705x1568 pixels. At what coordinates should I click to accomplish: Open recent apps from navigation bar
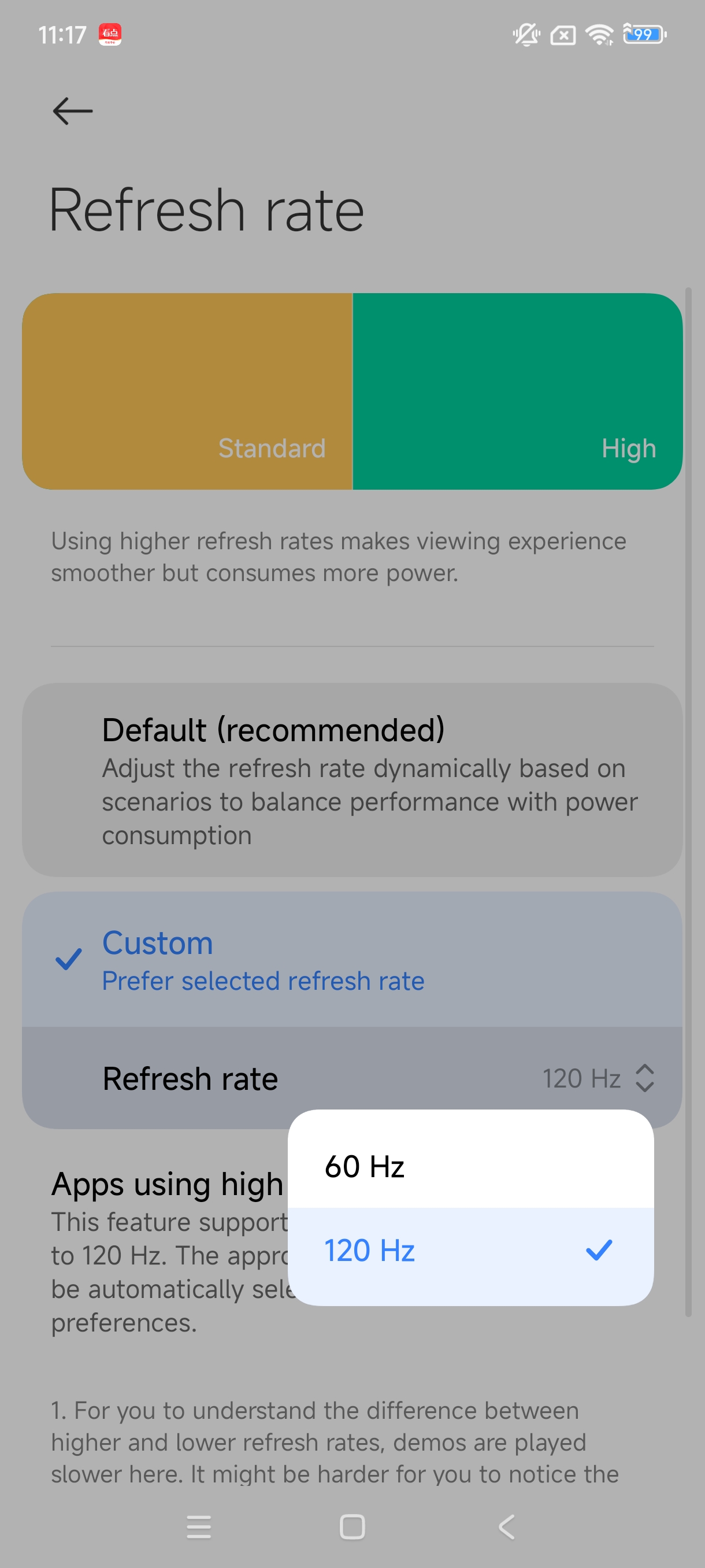pyautogui.click(x=199, y=1526)
